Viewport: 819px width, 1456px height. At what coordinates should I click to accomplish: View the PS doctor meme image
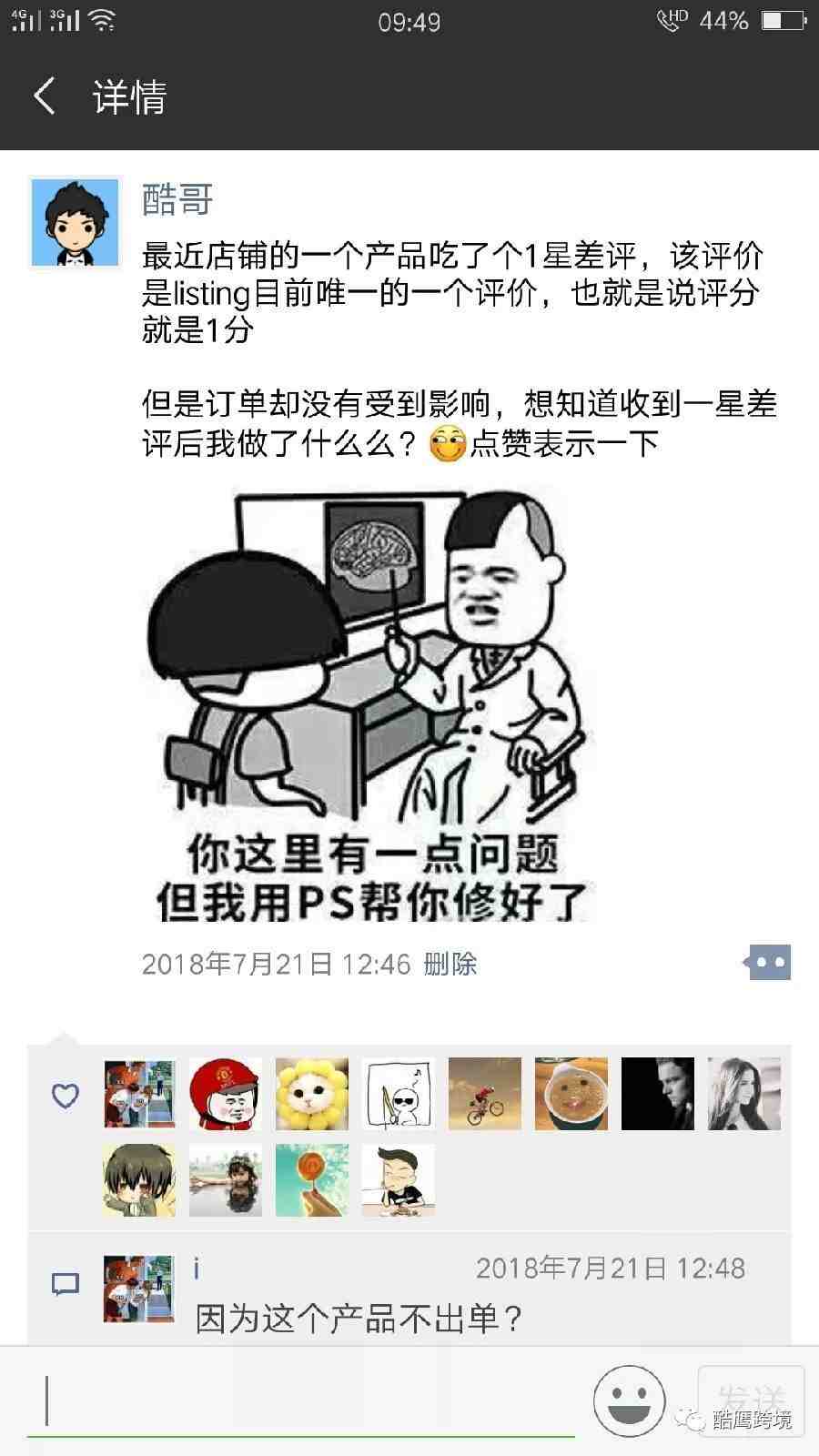367,705
